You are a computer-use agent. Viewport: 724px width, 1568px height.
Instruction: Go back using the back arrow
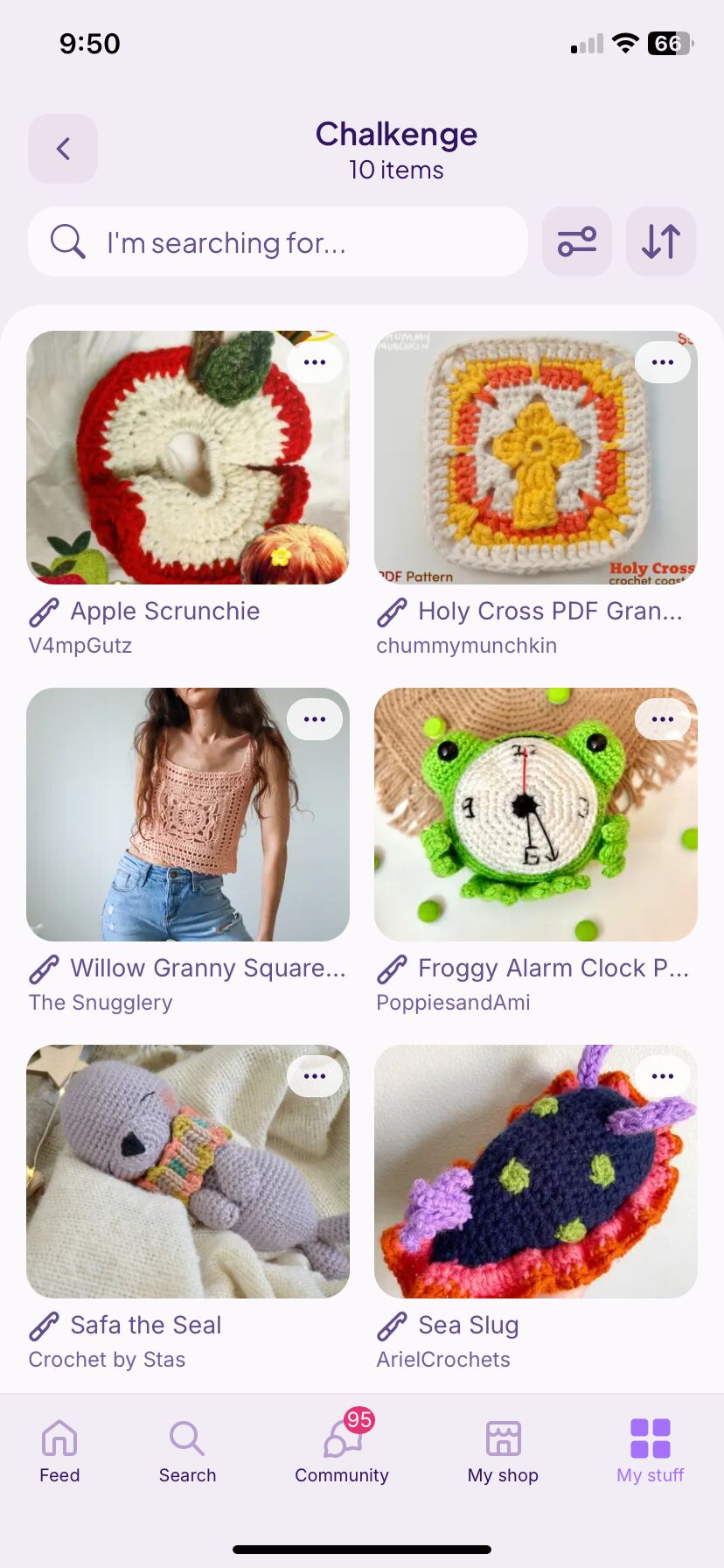(x=63, y=149)
